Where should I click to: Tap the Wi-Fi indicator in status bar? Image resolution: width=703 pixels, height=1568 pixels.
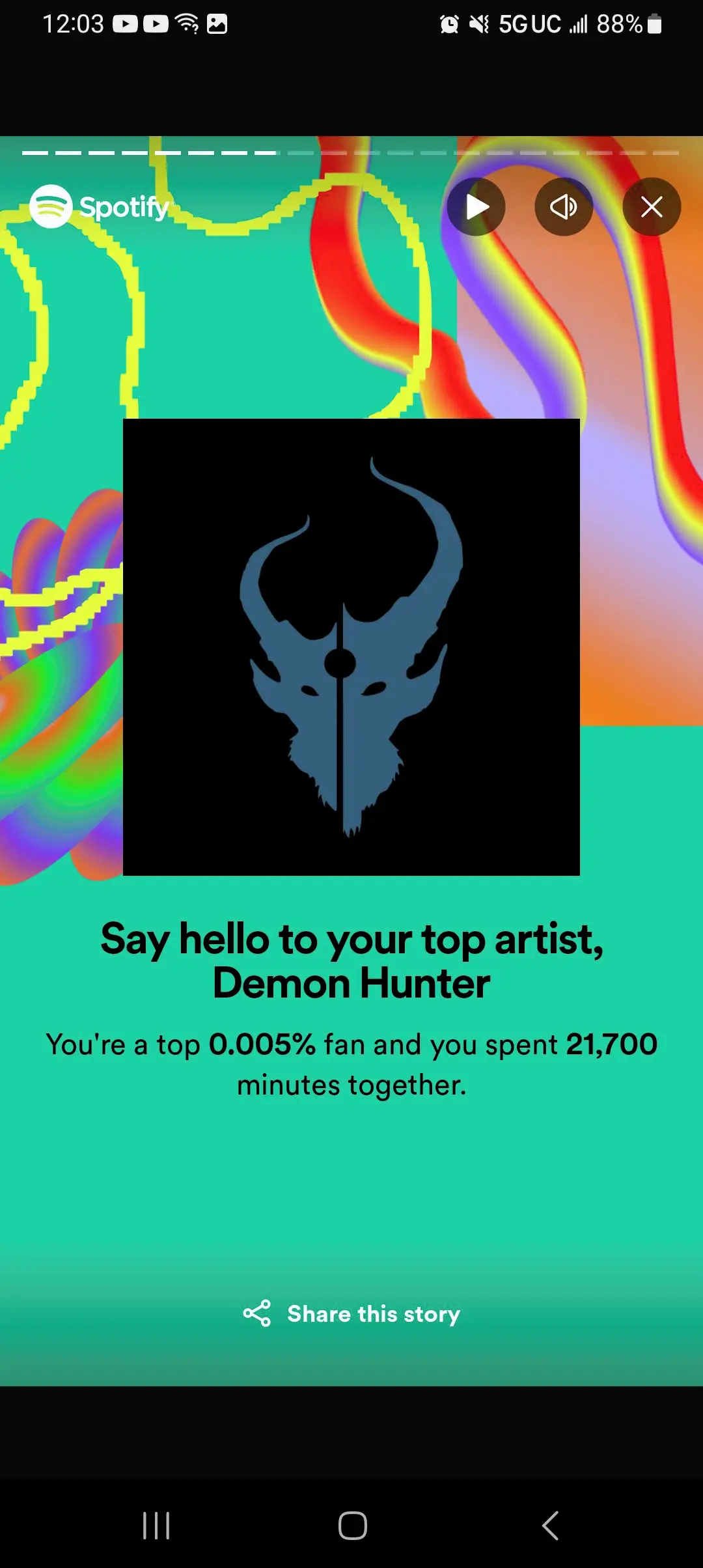click(187, 23)
